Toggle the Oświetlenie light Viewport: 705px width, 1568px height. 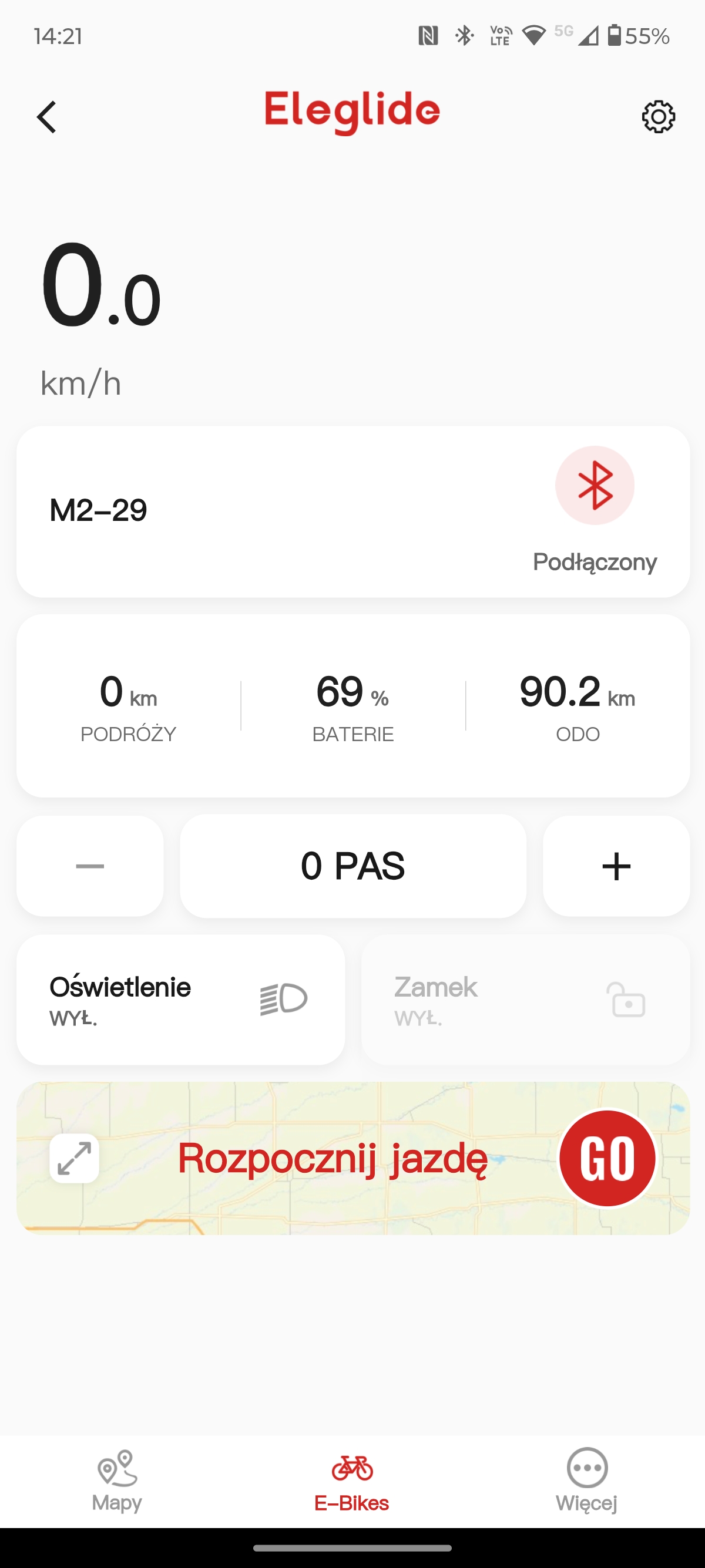181,1000
